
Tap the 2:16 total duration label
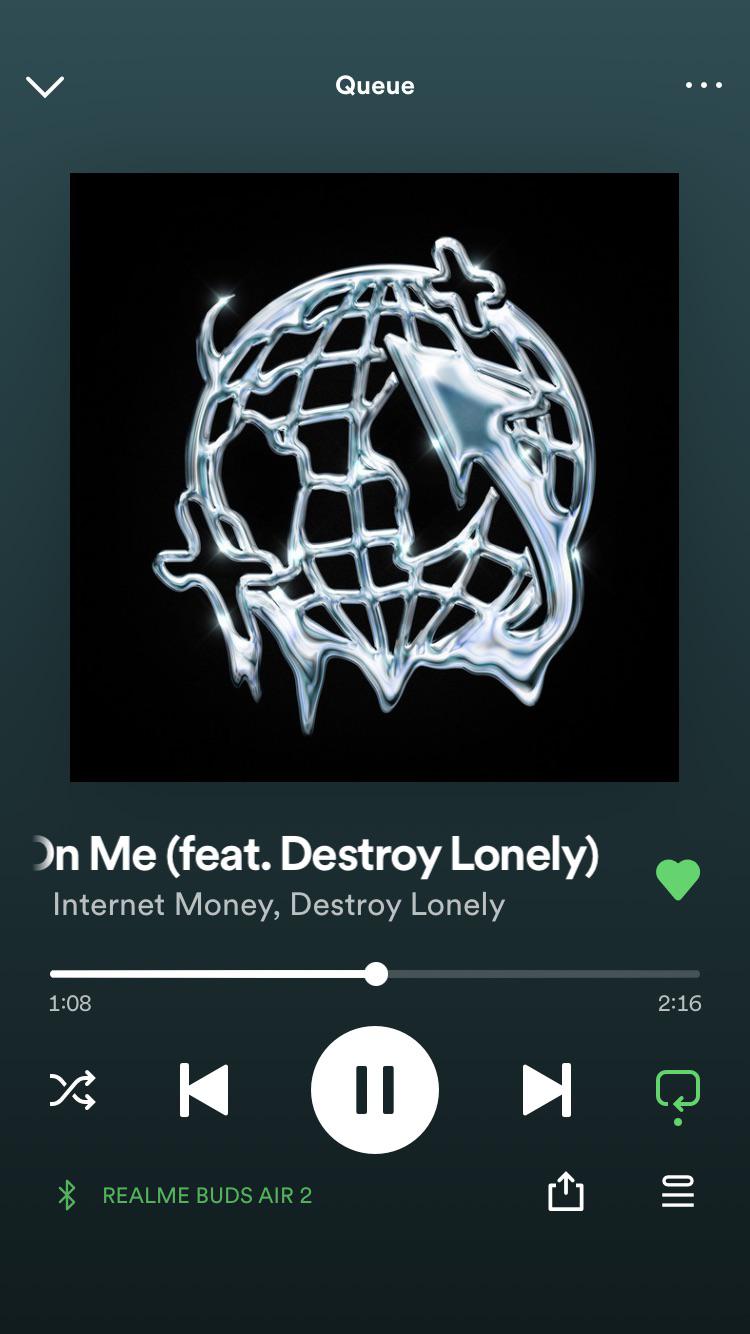click(x=678, y=1003)
